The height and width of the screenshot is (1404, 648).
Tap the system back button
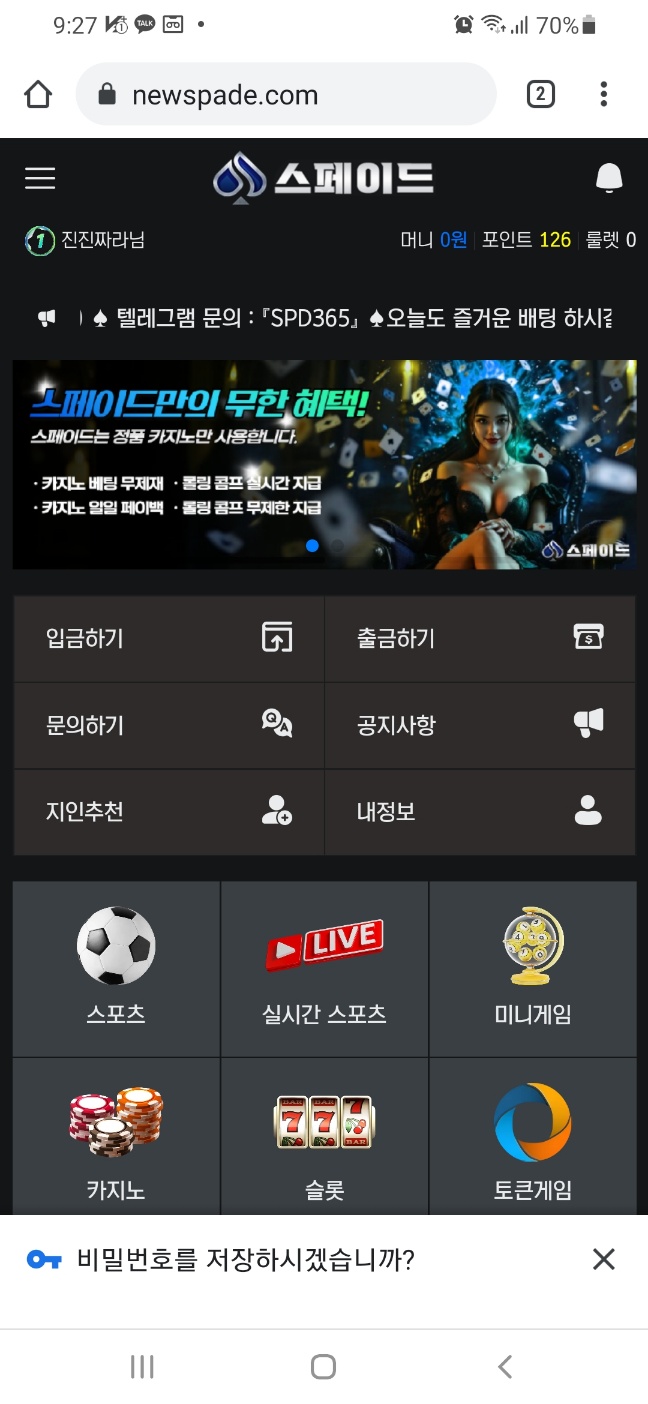(x=505, y=1366)
